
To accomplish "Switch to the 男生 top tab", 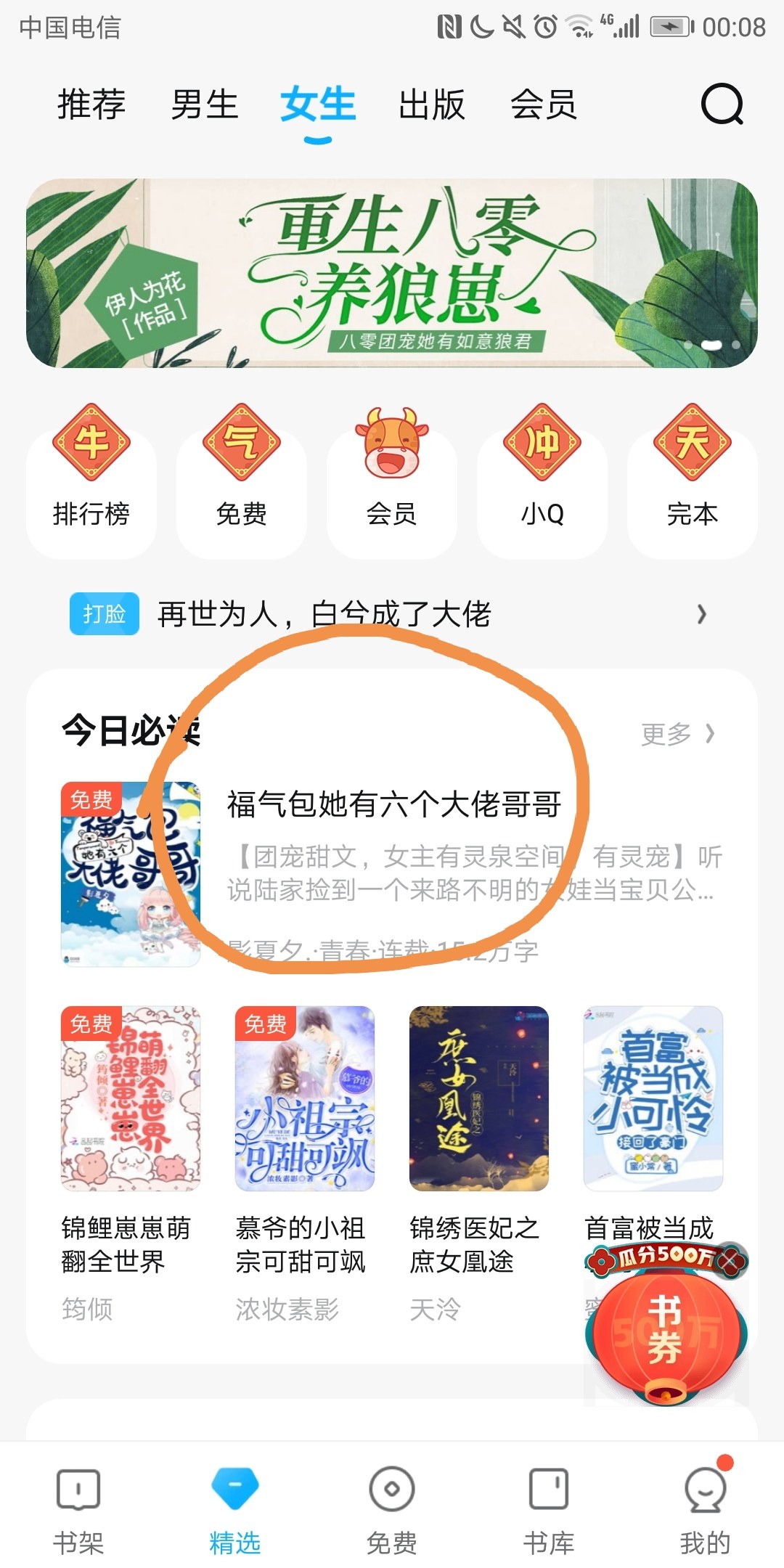I will 205,105.
